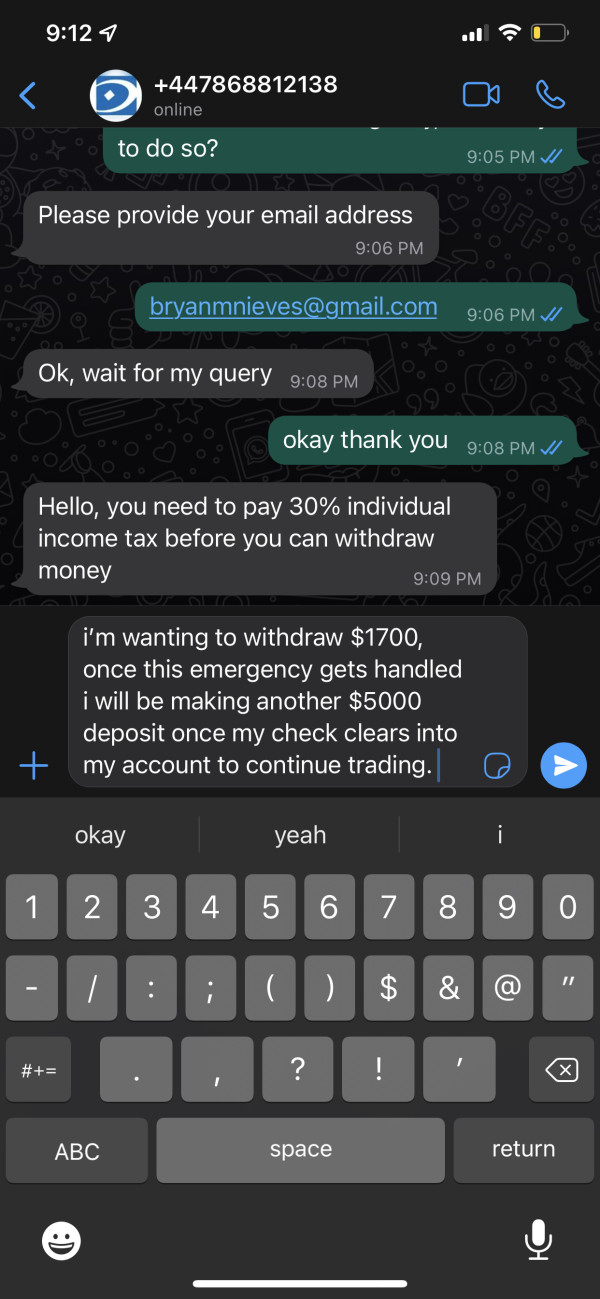Start dictation with the microphone
Screen dimensions: 600x1299
[538, 1241]
